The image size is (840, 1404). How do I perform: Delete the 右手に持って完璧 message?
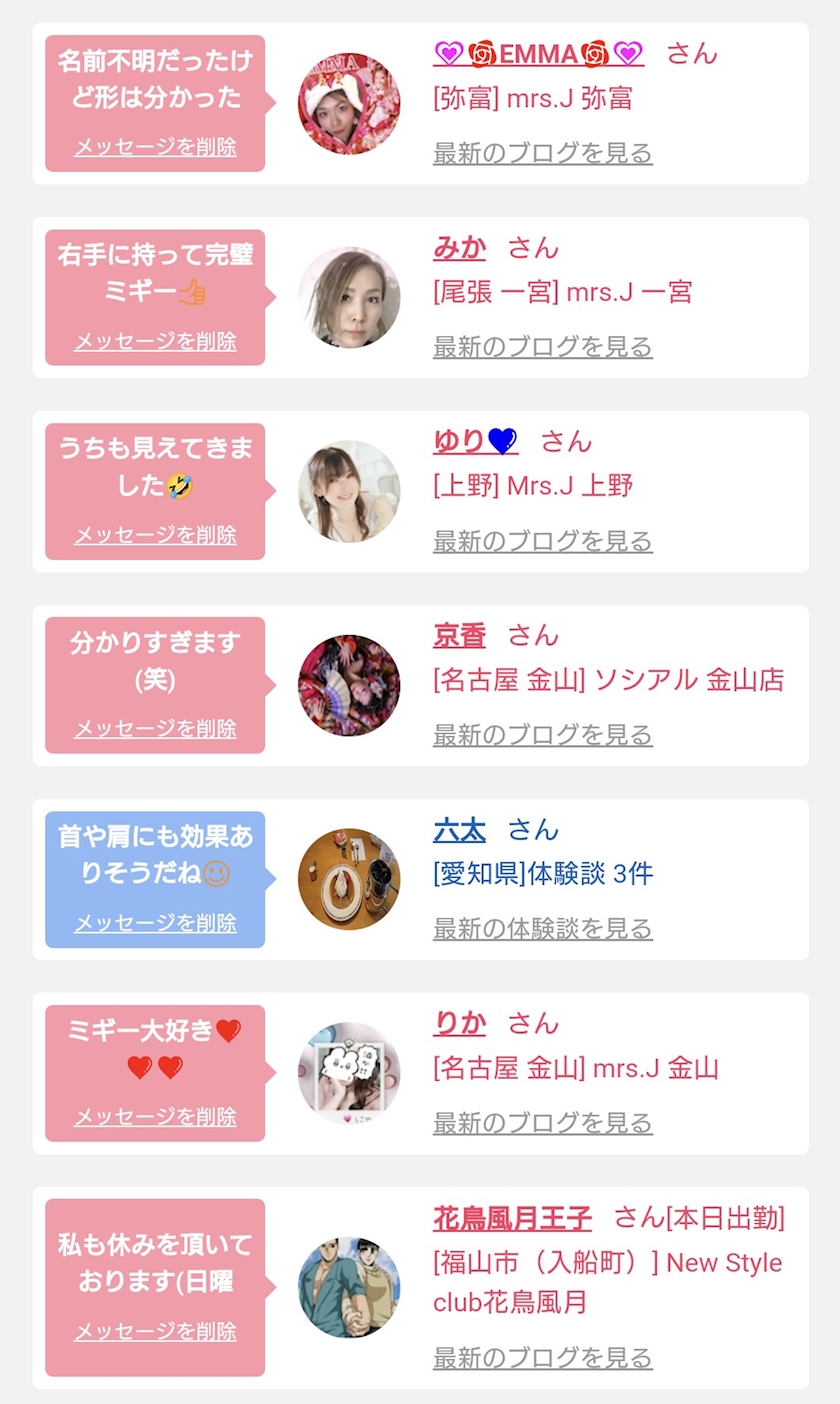(x=155, y=341)
